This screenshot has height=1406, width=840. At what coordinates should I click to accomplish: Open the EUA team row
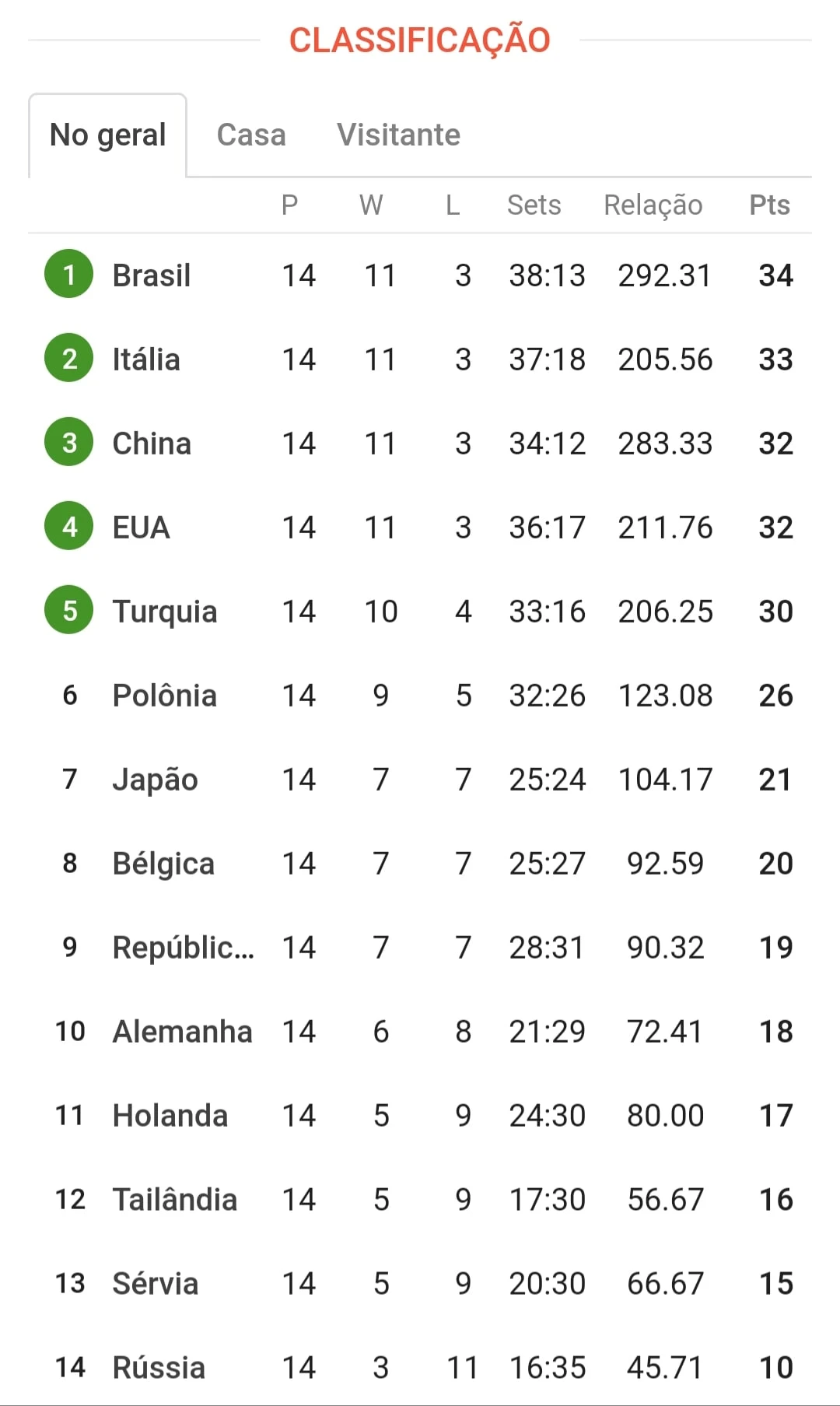pyautogui.click(x=420, y=527)
